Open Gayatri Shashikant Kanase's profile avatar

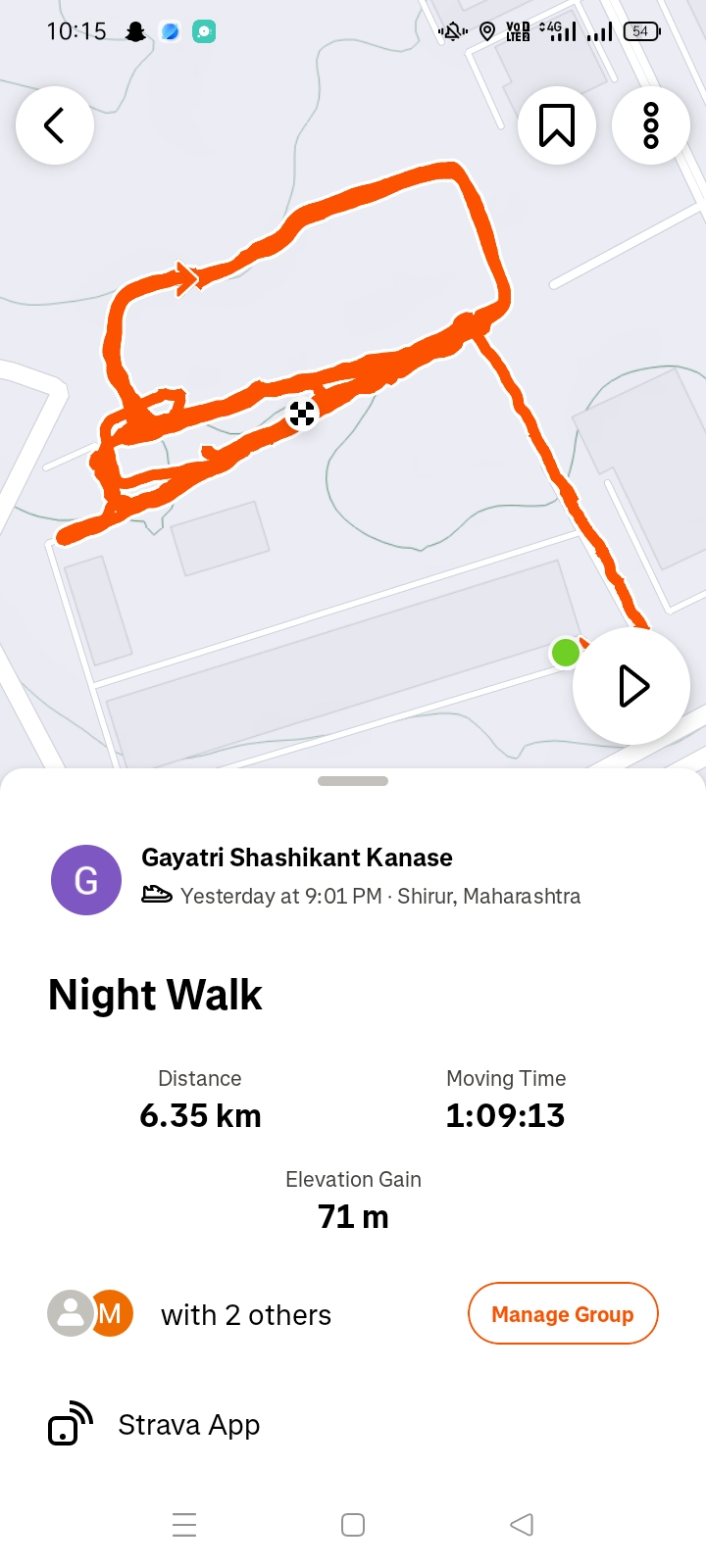tap(86, 880)
